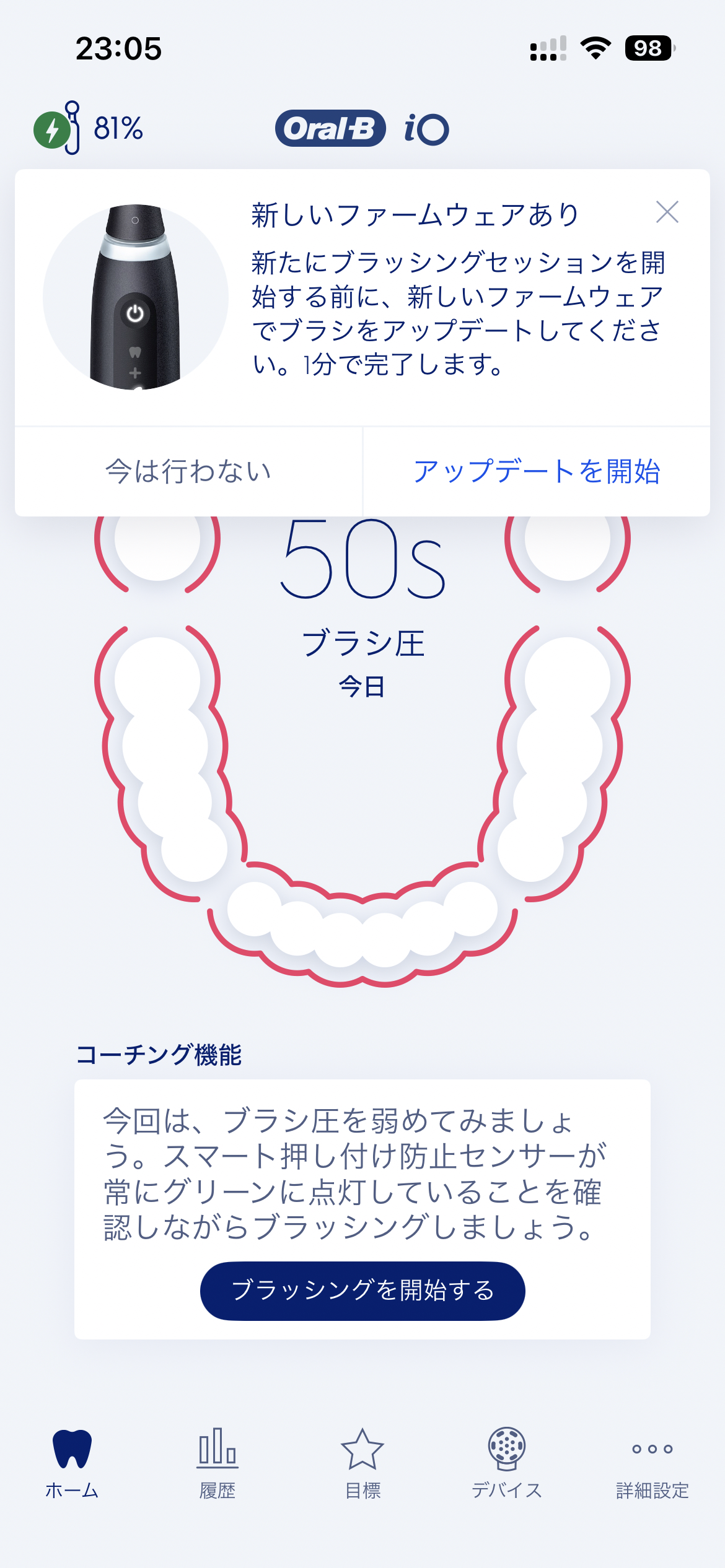
Task: Go to the デバイス tab
Action: tap(507, 1463)
